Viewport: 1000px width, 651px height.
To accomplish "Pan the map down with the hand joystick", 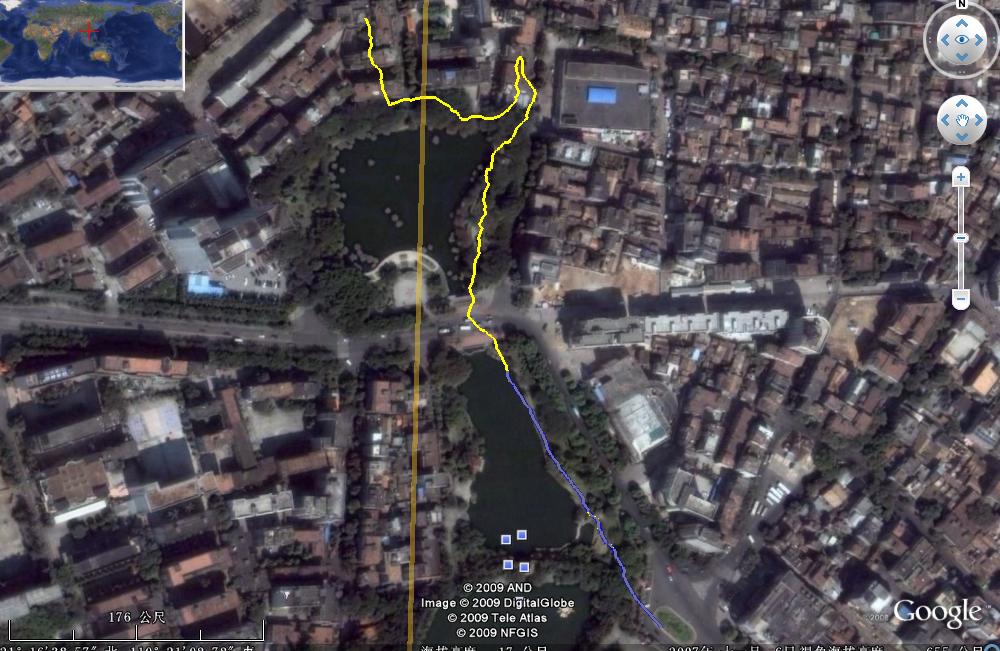I will (x=962, y=138).
